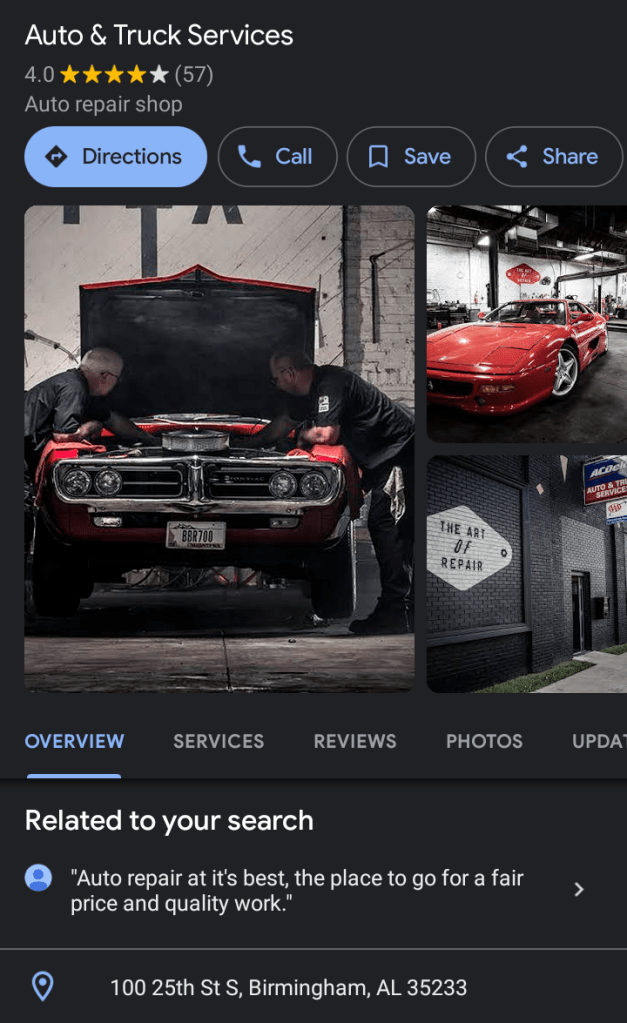627x1023 pixels.
Task: Save this place to a list
Action: (411, 157)
